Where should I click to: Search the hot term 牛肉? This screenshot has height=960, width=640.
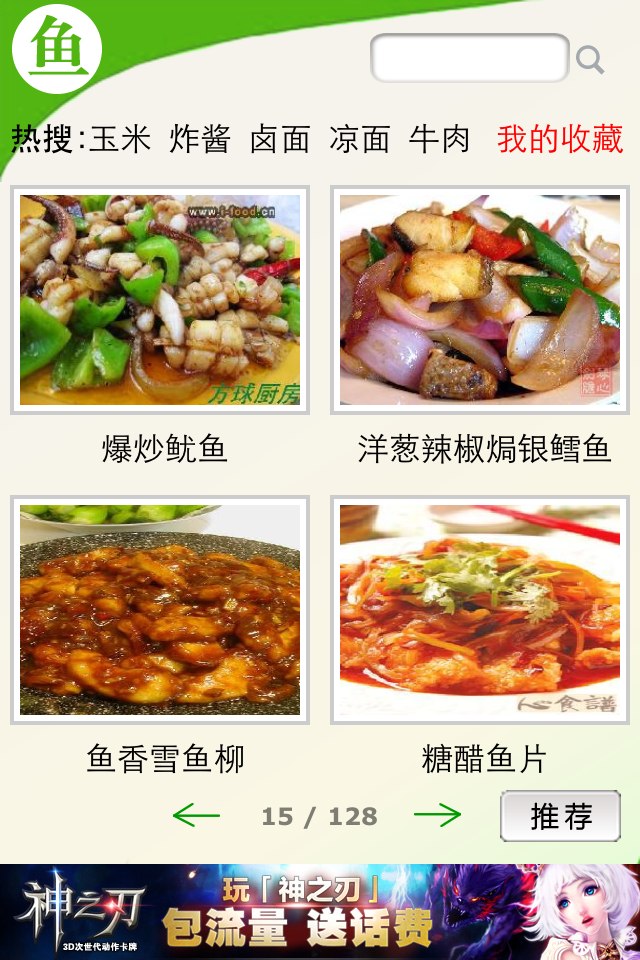point(439,139)
